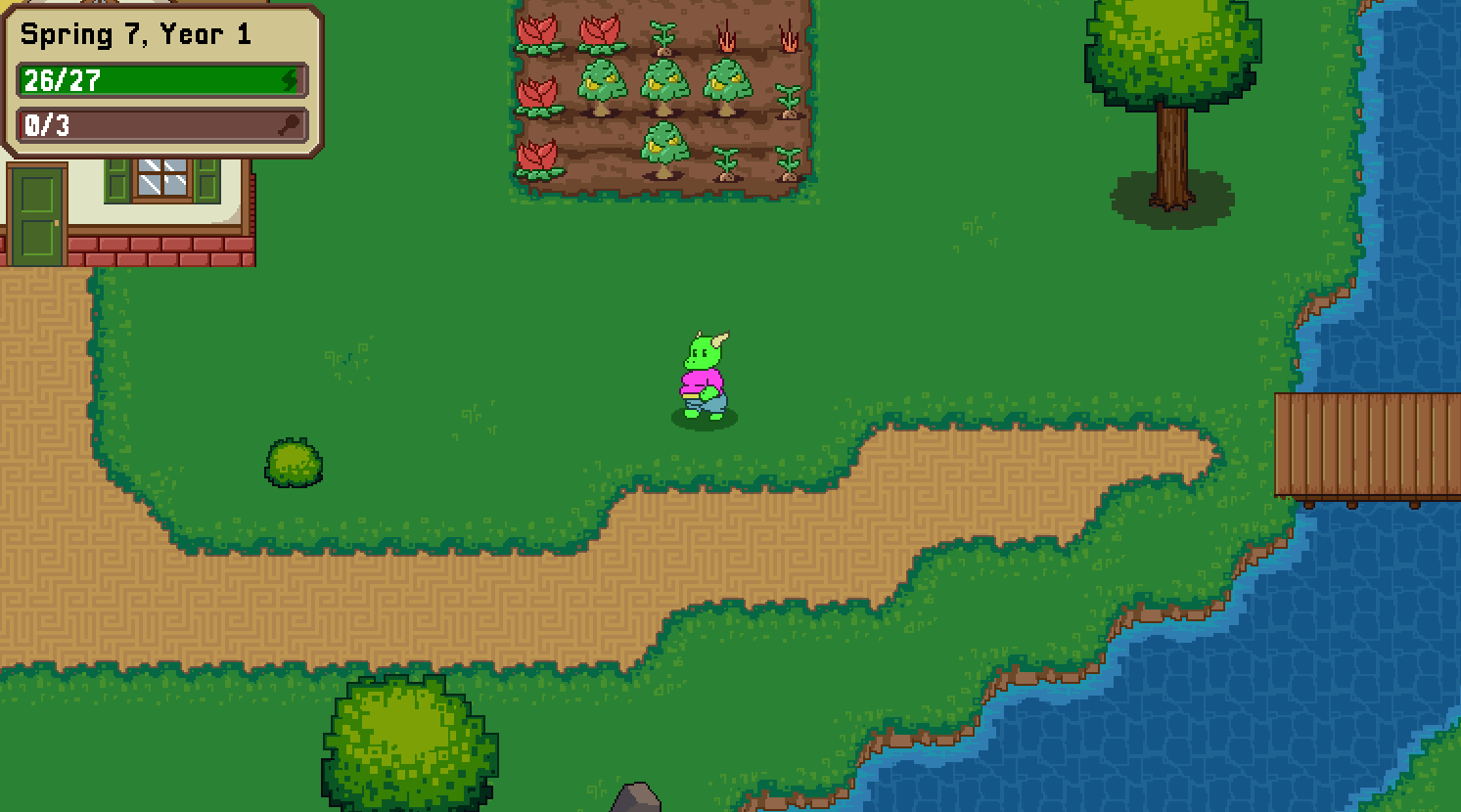The width and height of the screenshot is (1461, 812).
Task: Walk onto the wooden bridge
Action: click(x=1366, y=446)
